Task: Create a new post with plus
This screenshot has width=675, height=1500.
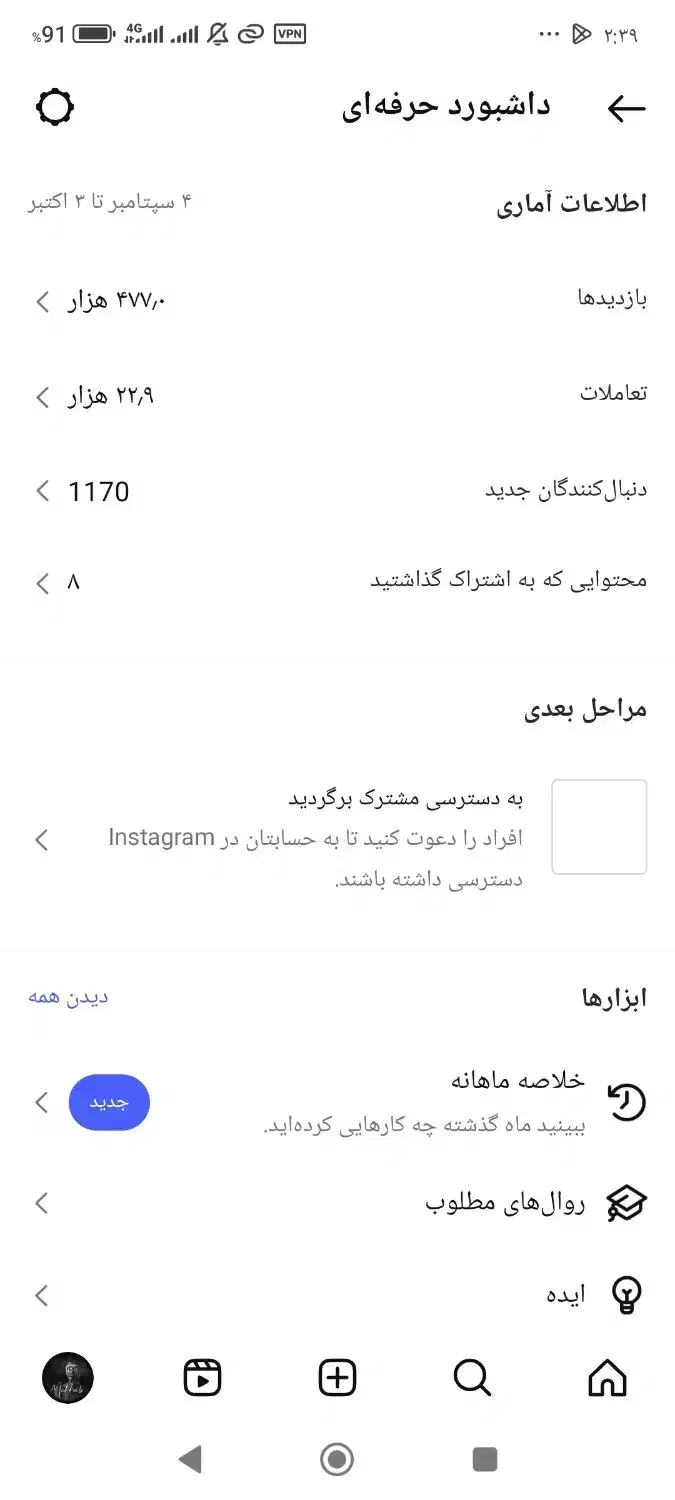Action: 337,1378
